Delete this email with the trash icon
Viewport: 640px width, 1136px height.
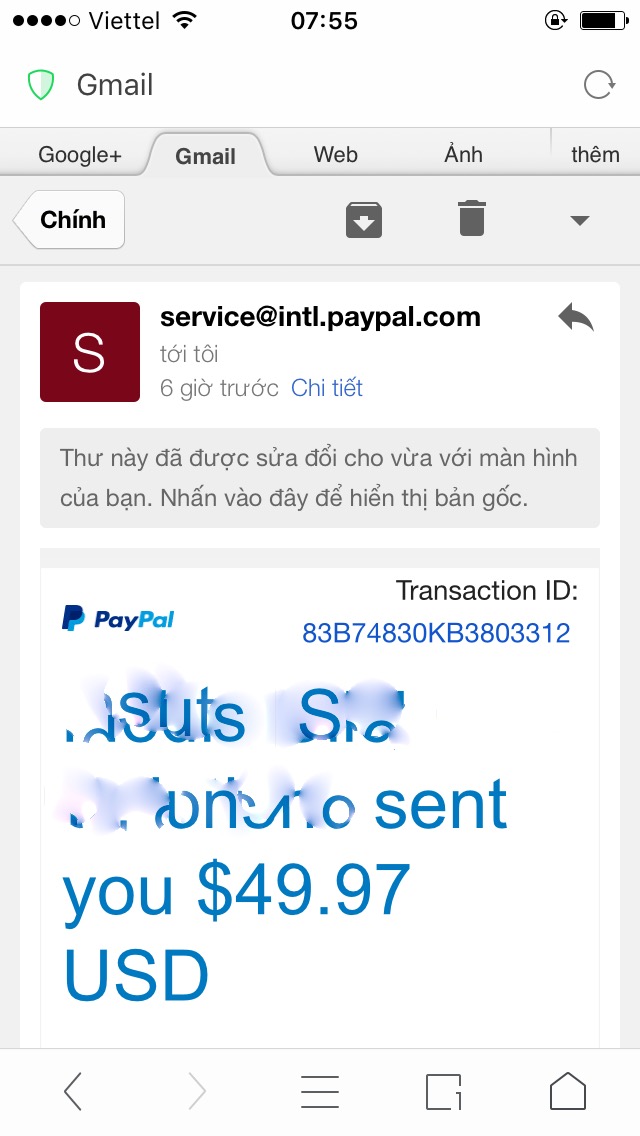click(472, 218)
